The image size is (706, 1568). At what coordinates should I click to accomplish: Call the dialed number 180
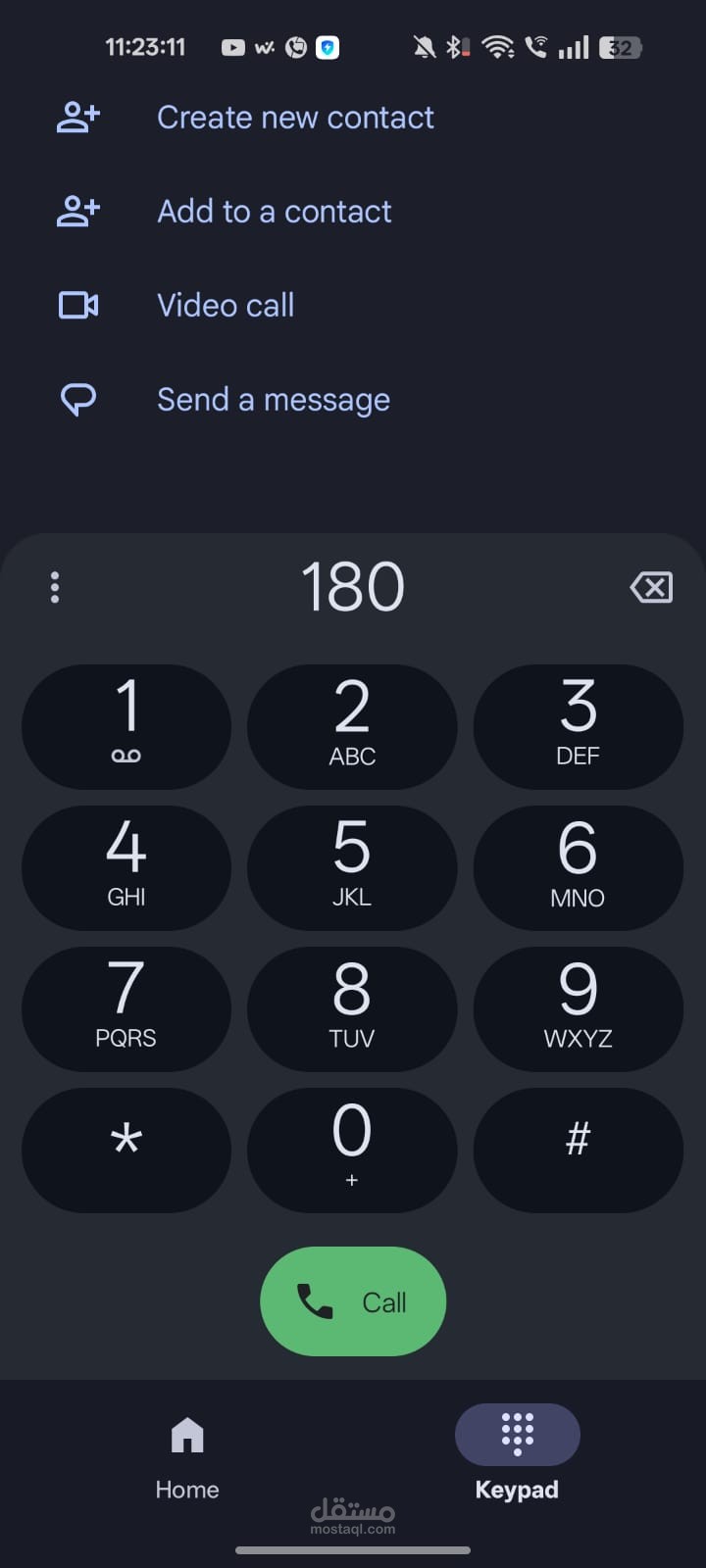pyautogui.click(x=353, y=1301)
